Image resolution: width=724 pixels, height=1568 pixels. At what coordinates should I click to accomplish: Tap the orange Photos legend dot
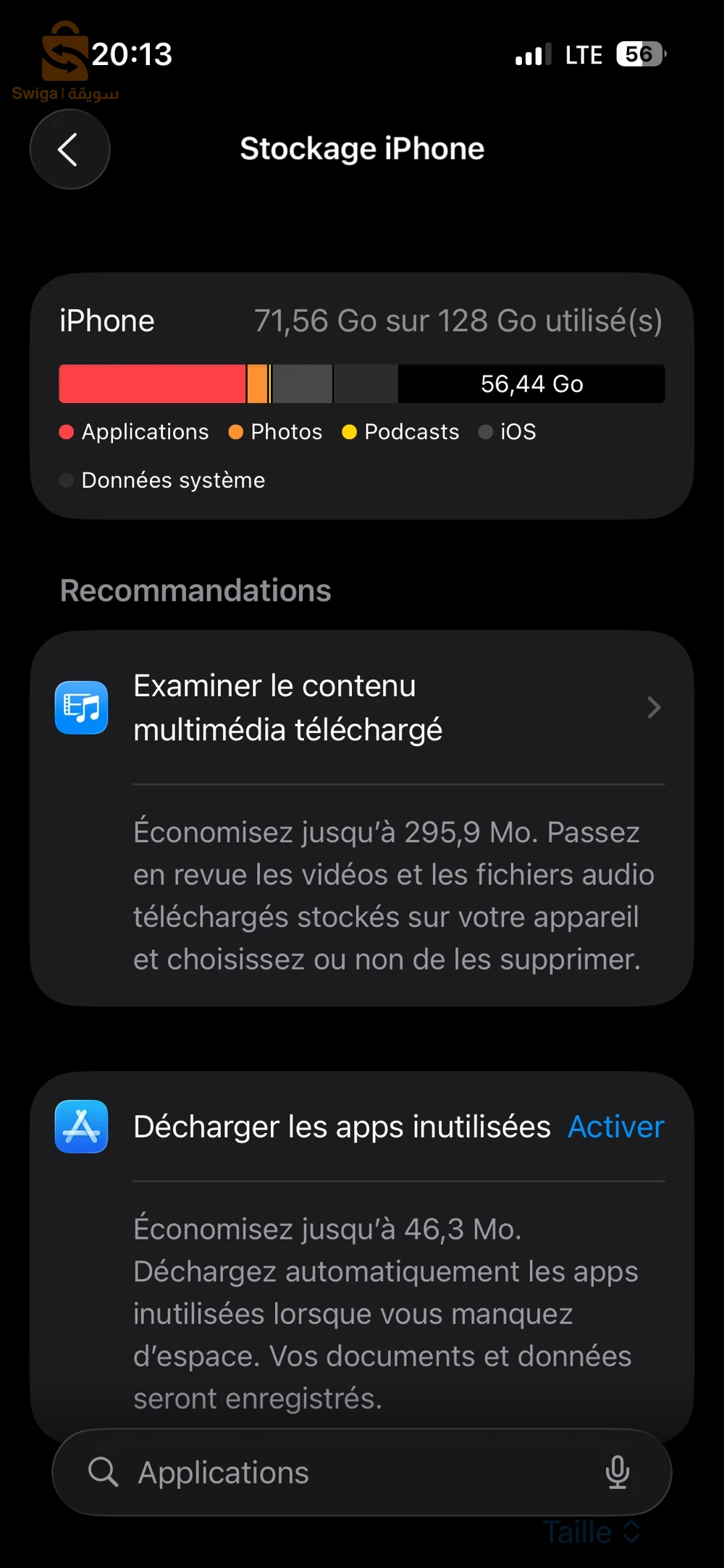coord(235,432)
